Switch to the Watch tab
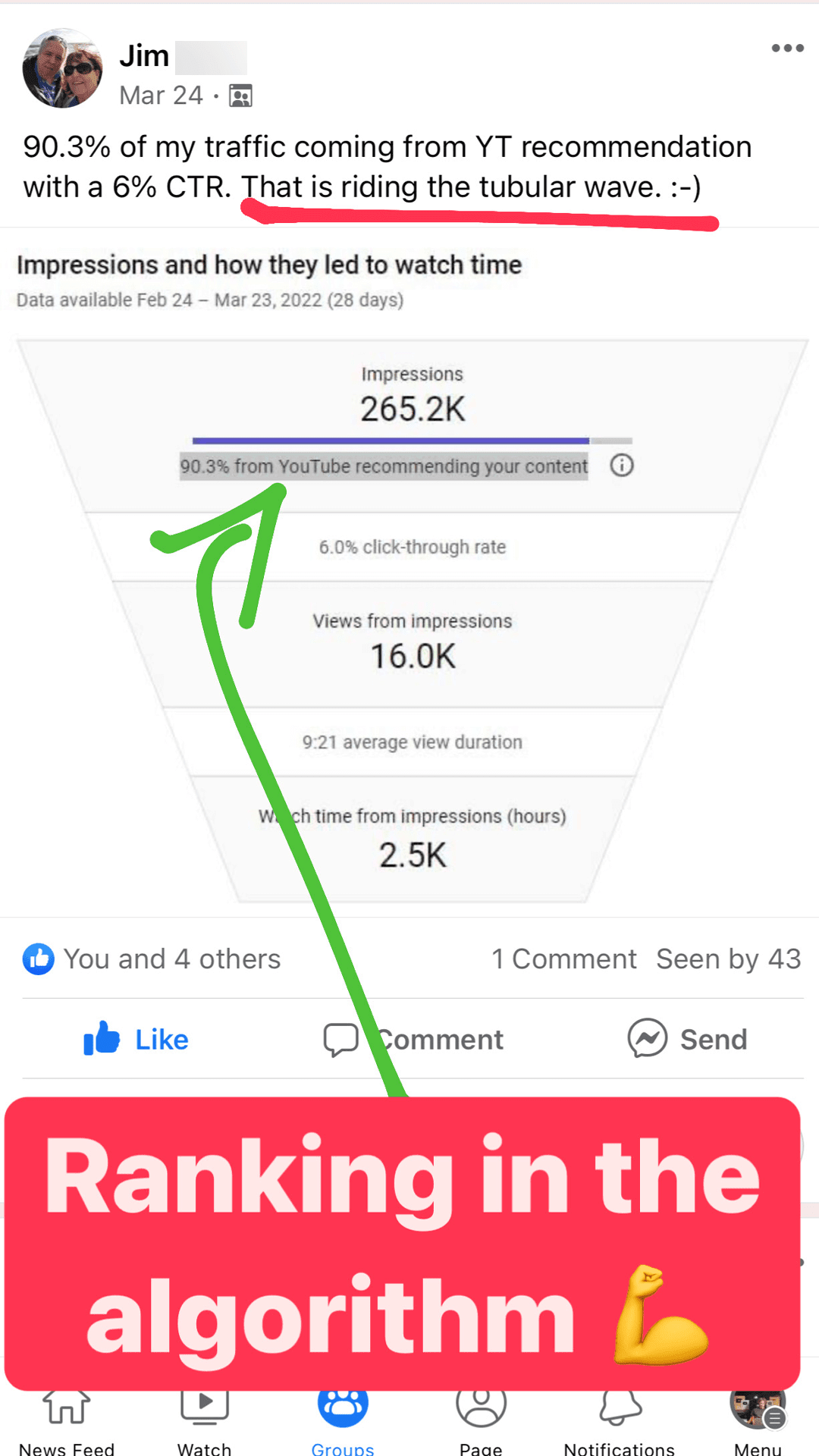Screen dimensions: 819x1456 (204, 1422)
